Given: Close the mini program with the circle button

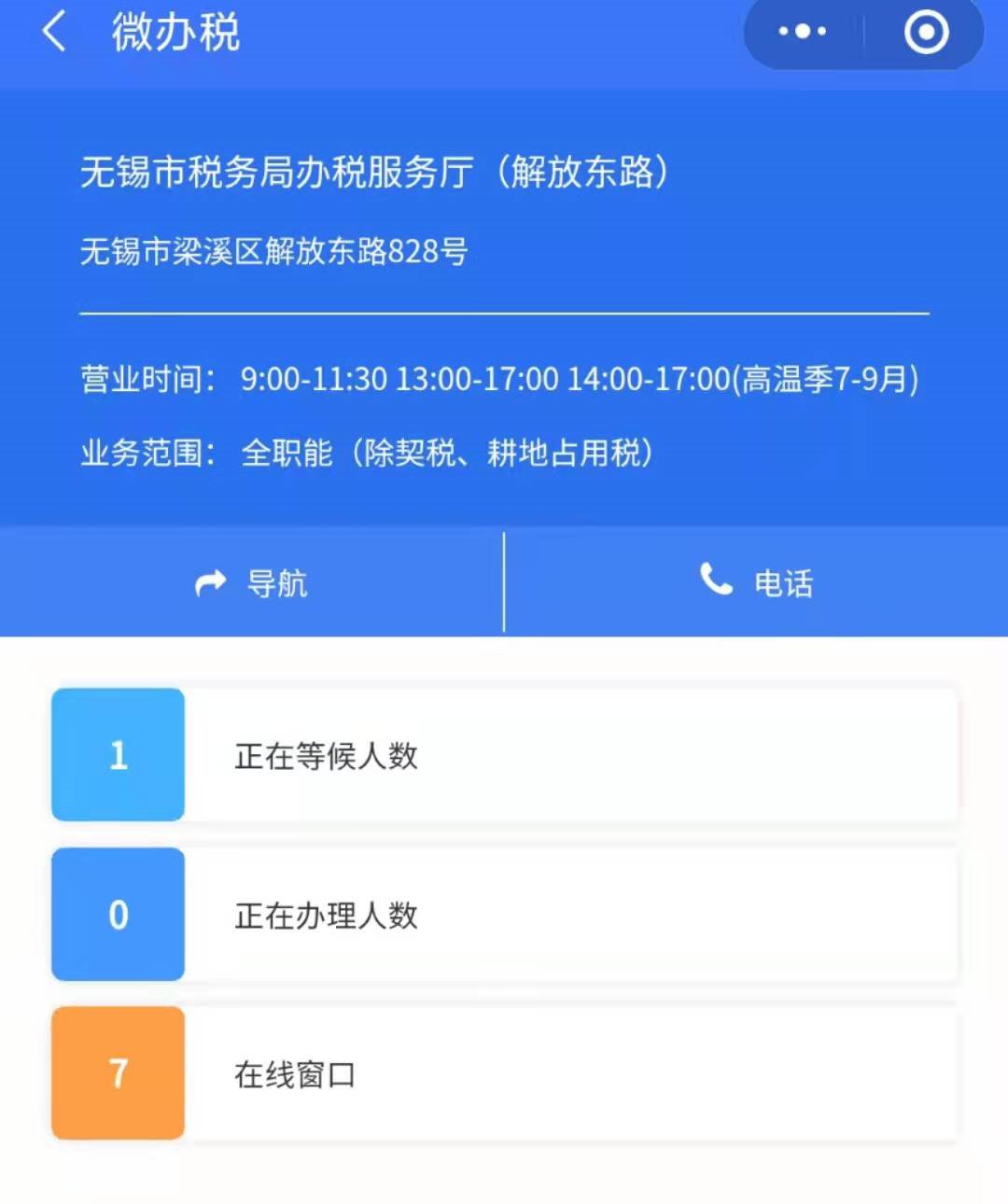Looking at the screenshot, I should (926, 32).
